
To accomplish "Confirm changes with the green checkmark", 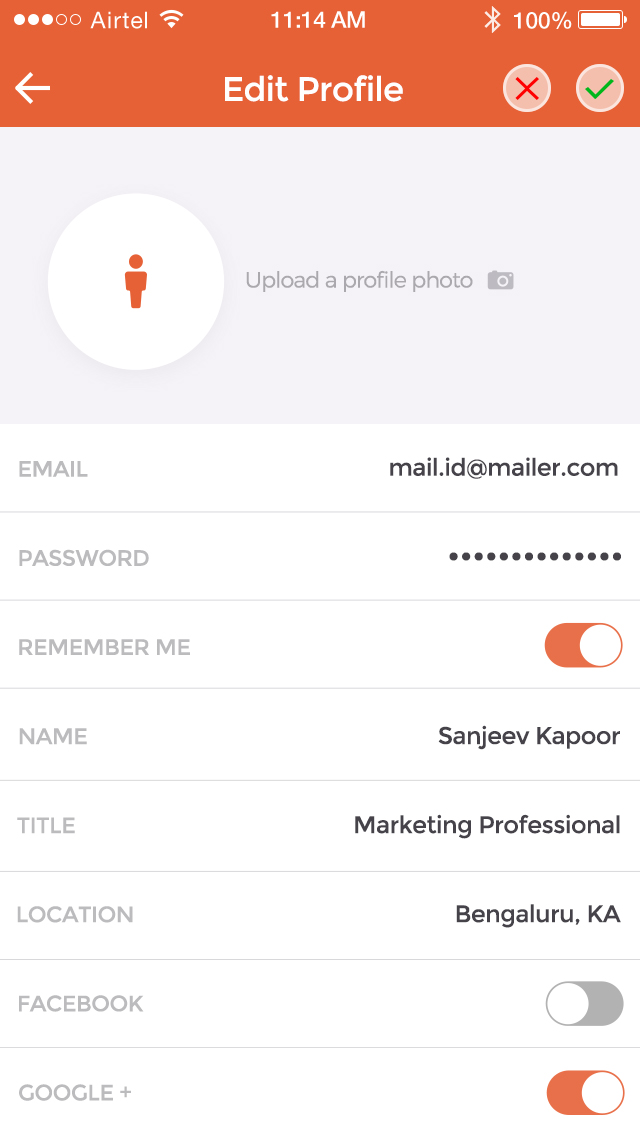I will [x=600, y=89].
